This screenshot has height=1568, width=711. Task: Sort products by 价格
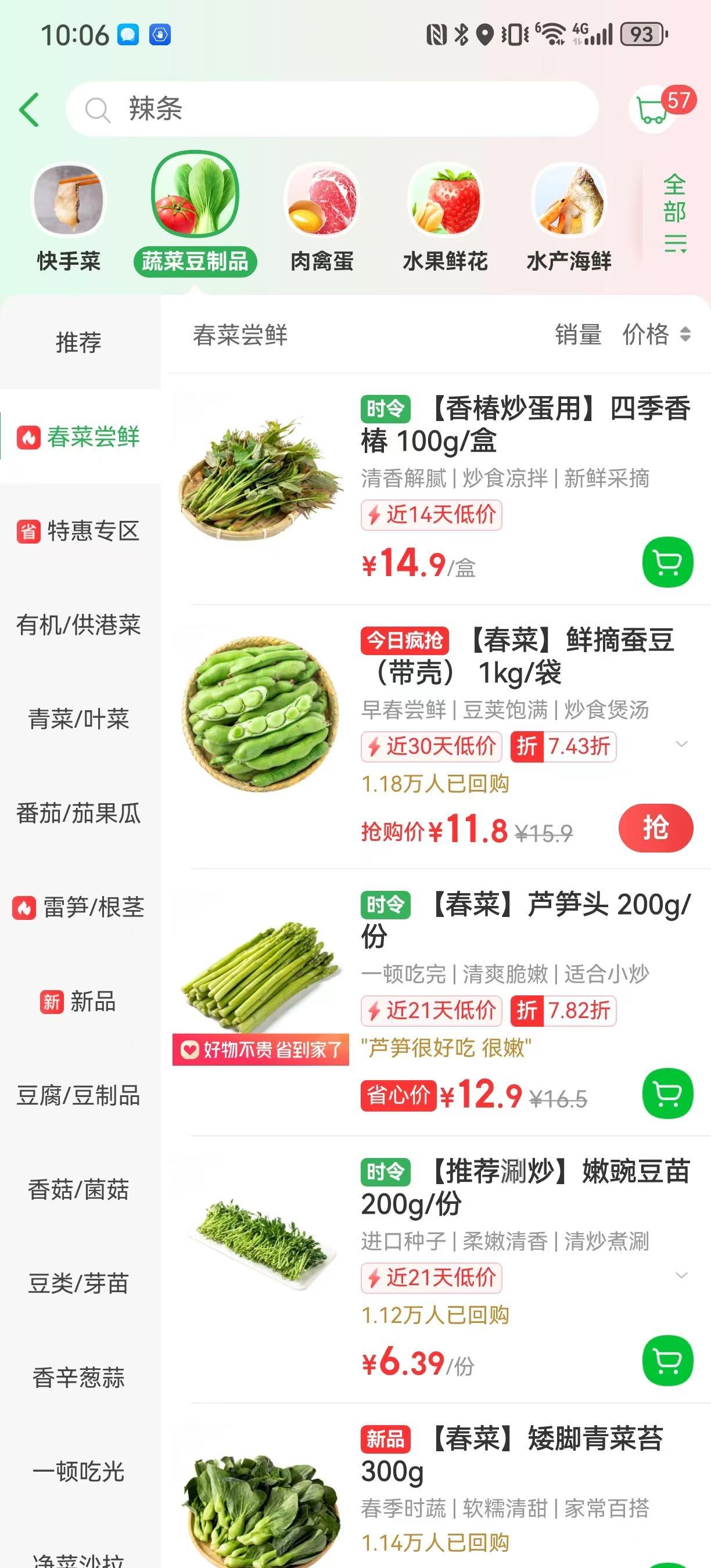coord(656,335)
